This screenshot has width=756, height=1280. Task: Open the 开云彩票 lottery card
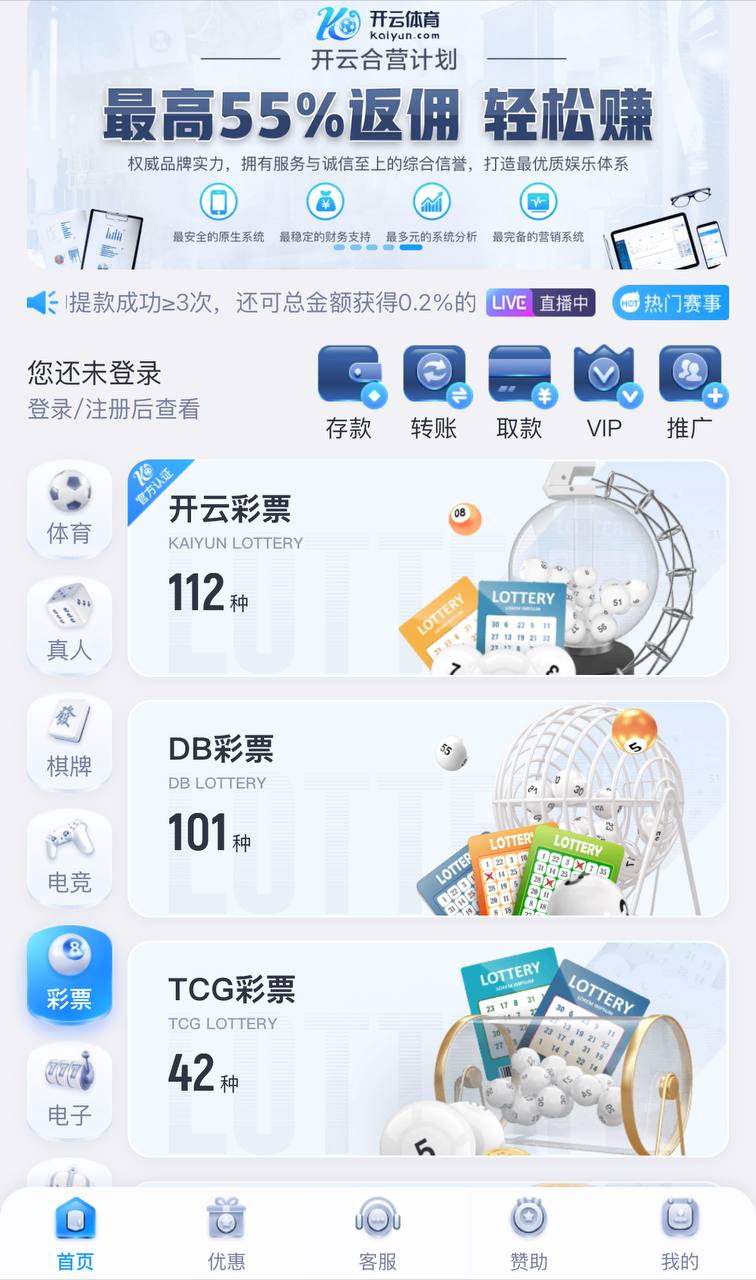tap(428, 568)
